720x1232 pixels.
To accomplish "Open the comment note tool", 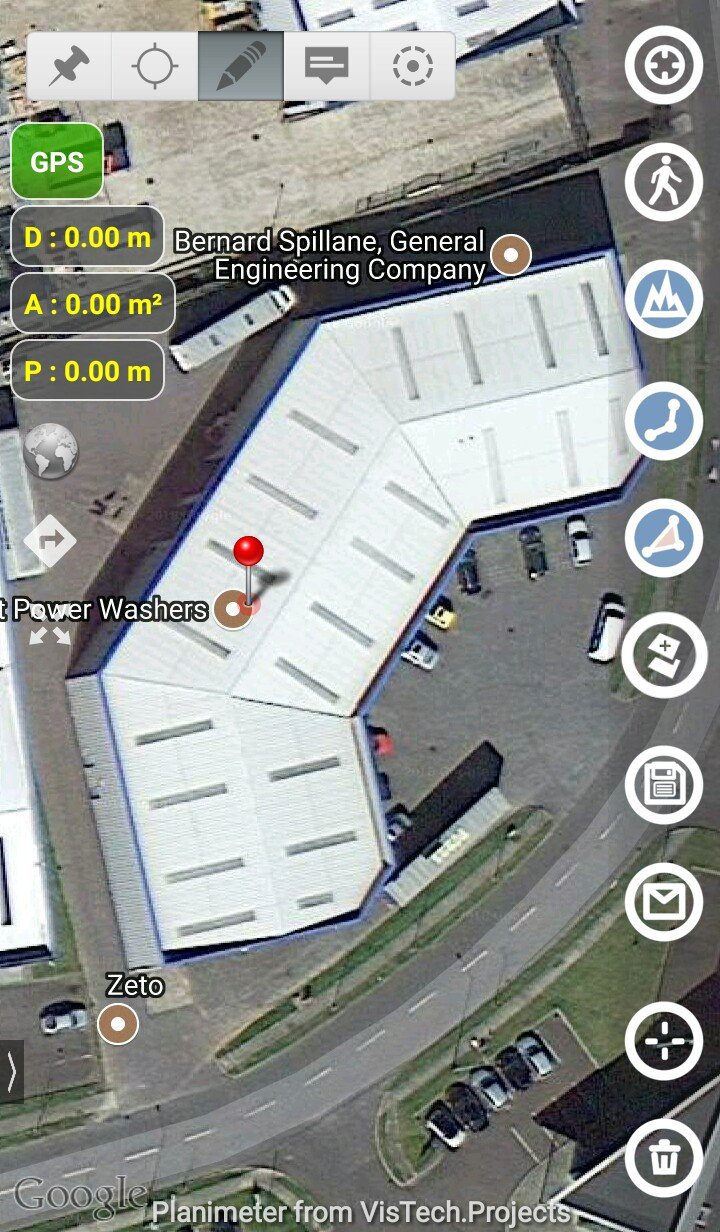I will click(x=327, y=67).
